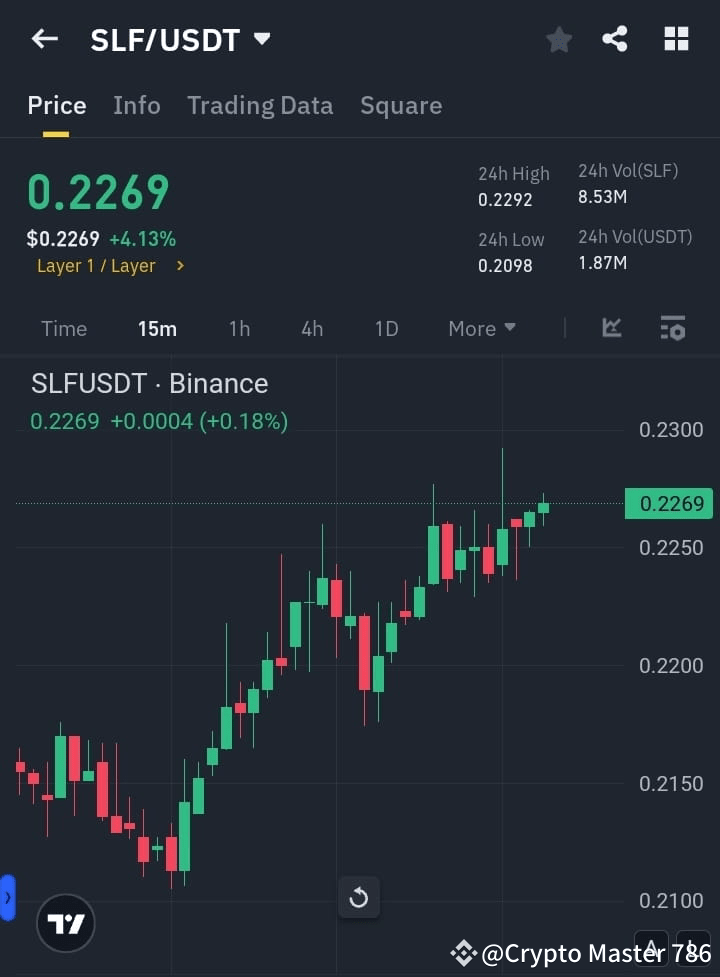Viewport: 720px width, 977px height.
Task: Click the highlighted 0.2269 price label
Action: click(668, 504)
